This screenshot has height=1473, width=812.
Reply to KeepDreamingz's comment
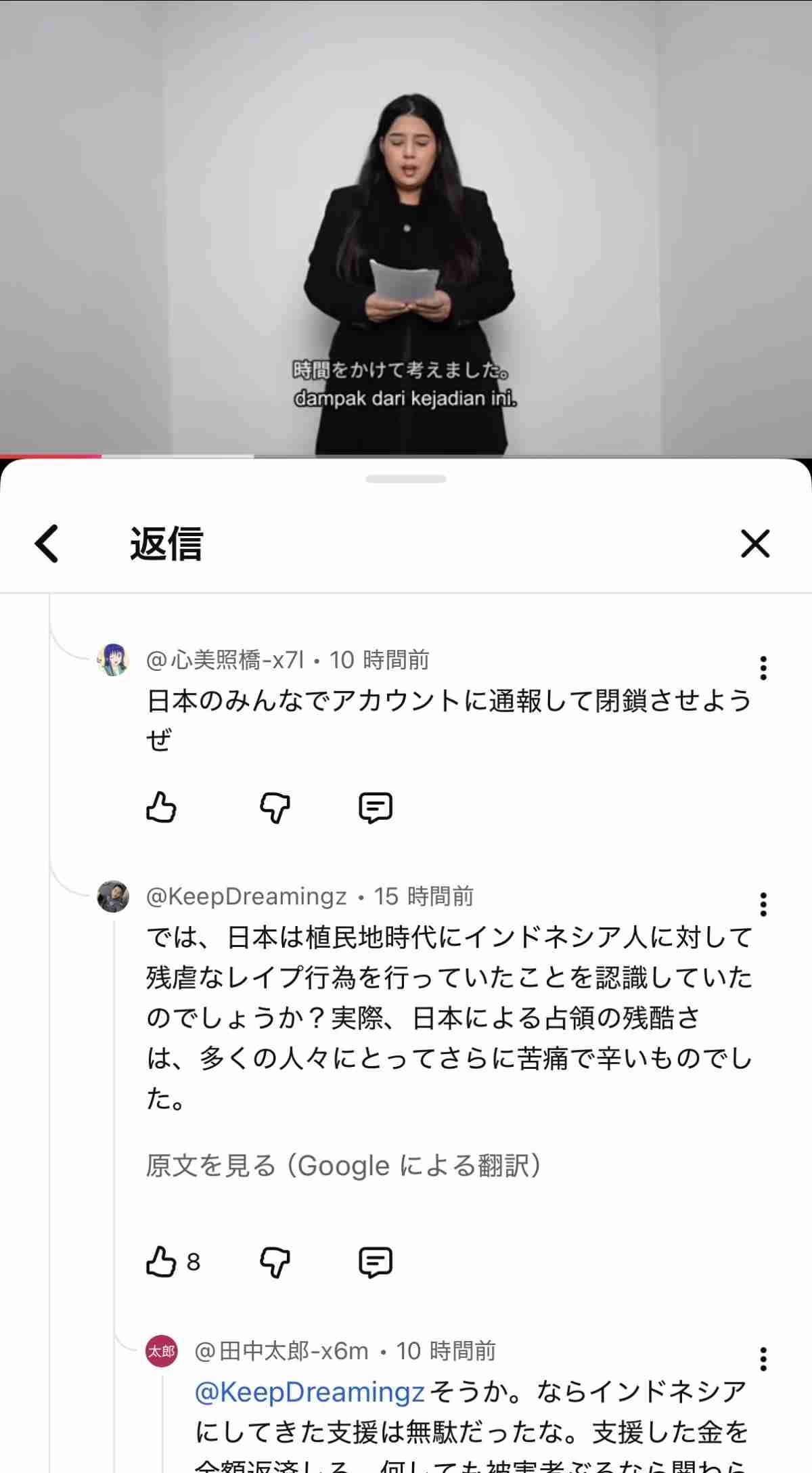[377, 1260]
